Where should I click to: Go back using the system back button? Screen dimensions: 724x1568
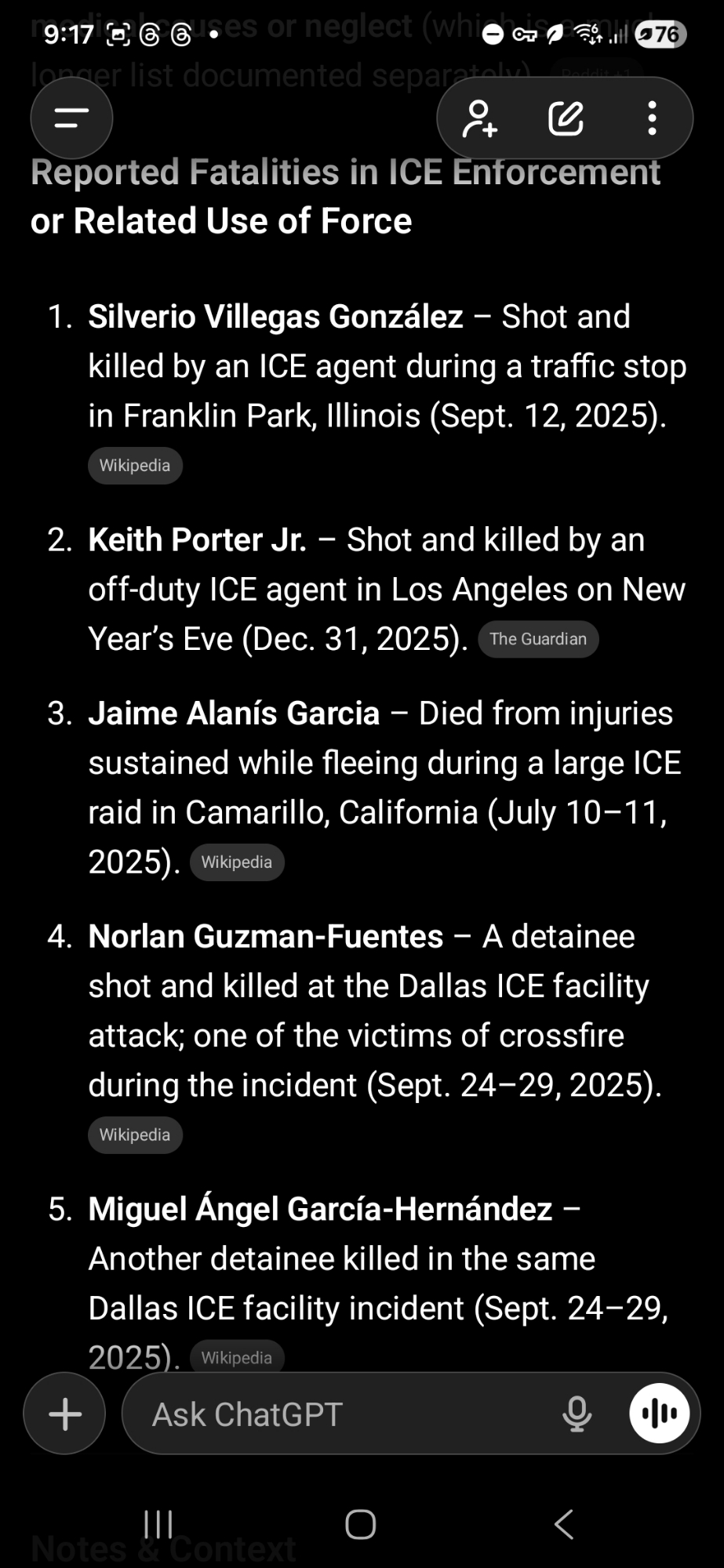coord(563,1525)
